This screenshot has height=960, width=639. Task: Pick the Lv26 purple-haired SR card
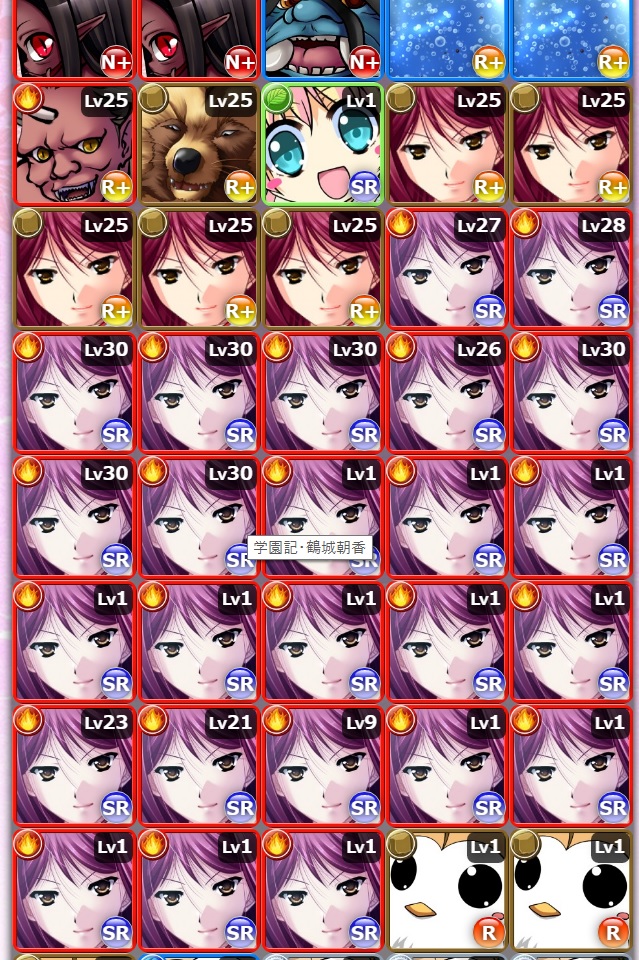click(446, 393)
